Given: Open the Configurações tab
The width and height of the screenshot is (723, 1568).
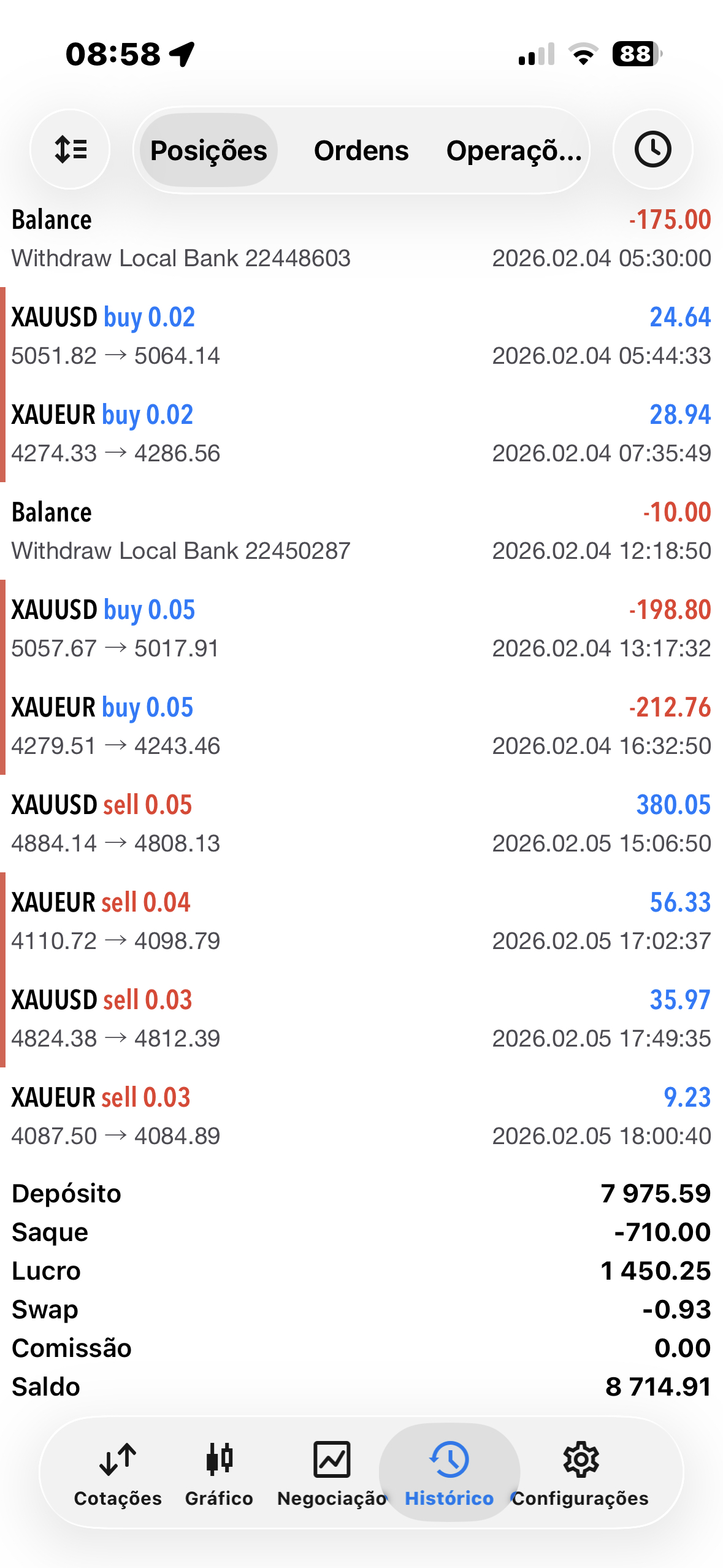Looking at the screenshot, I should [x=580, y=1474].
